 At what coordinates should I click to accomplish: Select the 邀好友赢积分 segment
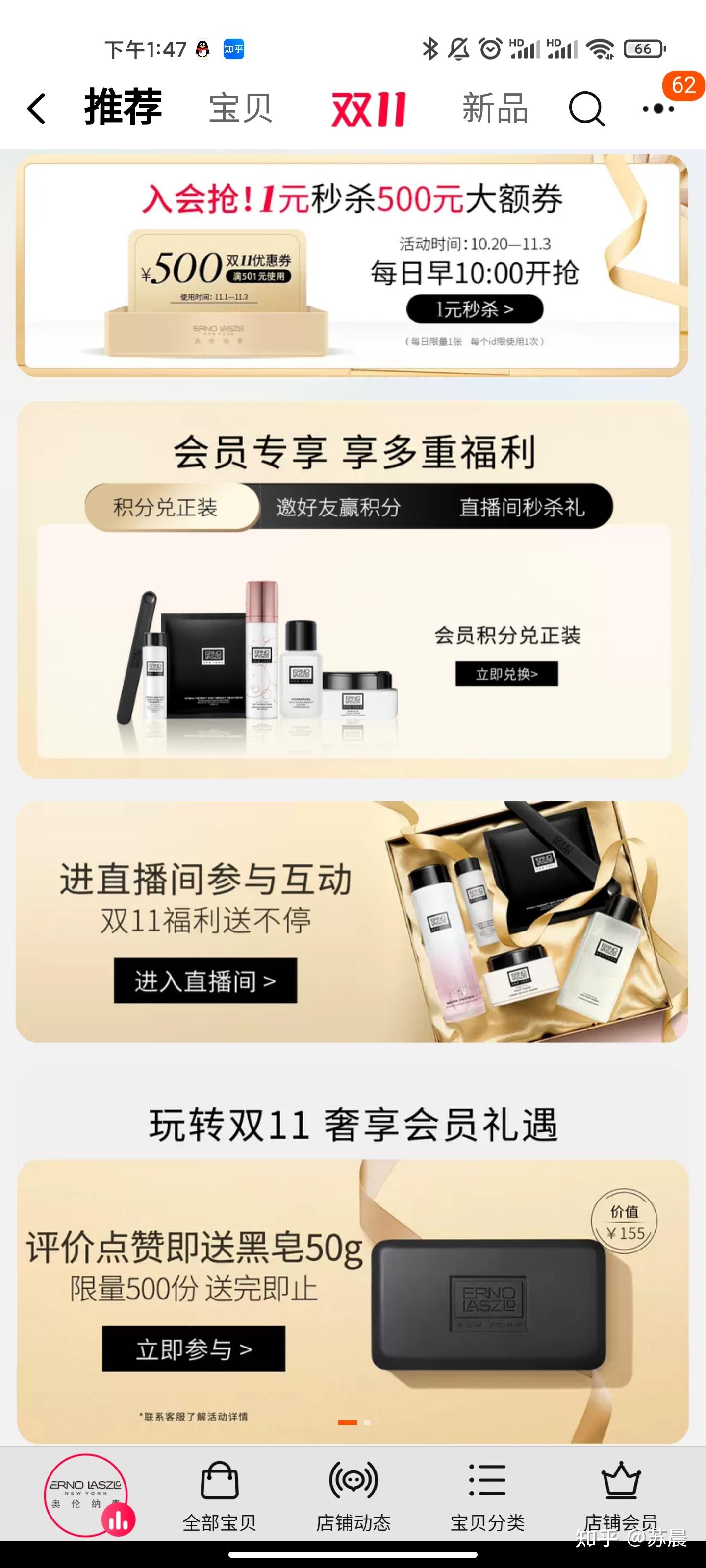tap(339, 507)
